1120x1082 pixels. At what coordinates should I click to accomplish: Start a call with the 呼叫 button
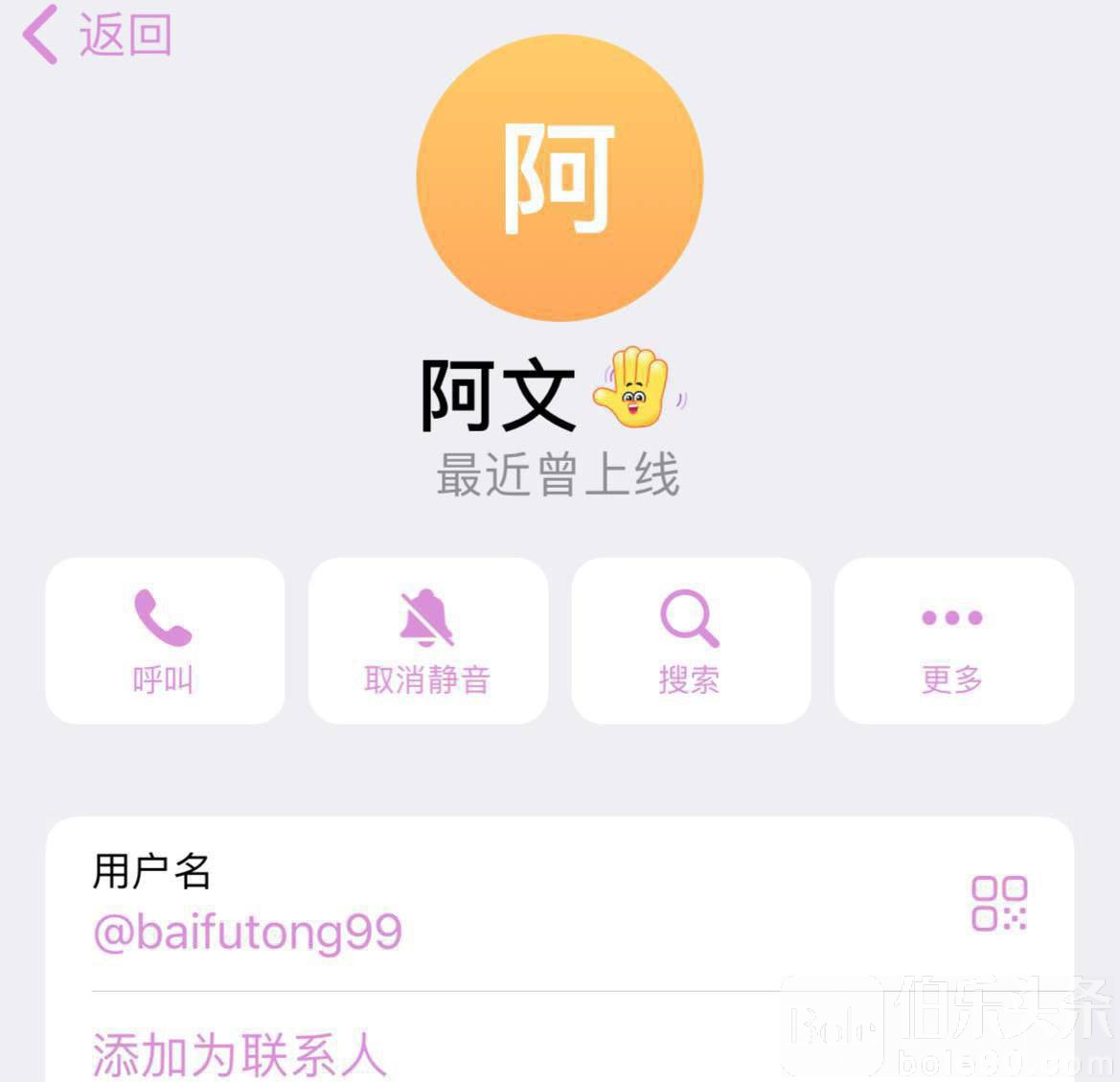point(165,640)
